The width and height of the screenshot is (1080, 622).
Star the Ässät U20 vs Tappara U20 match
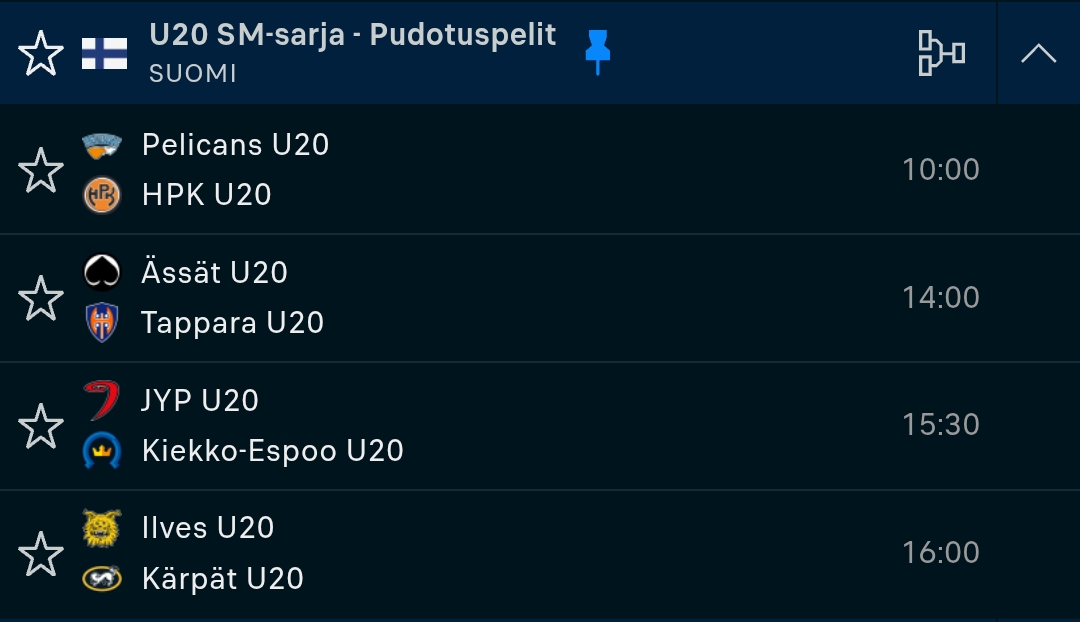tap(41, 298)
